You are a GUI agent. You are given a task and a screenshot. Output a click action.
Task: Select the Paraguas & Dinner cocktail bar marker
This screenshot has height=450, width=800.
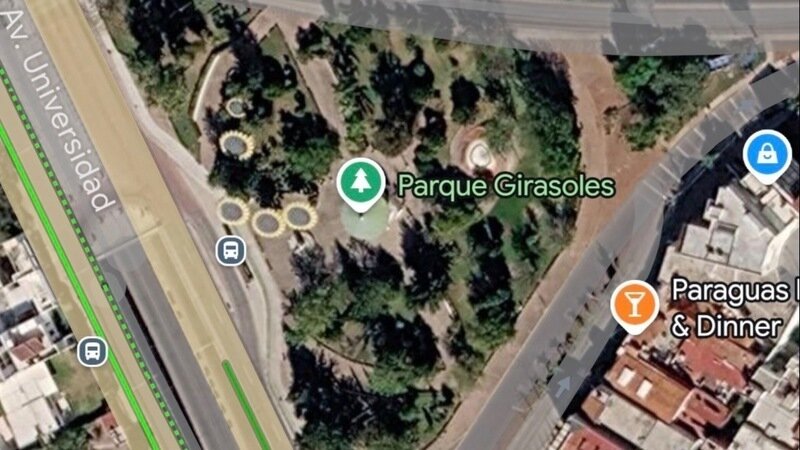[633, 302]
